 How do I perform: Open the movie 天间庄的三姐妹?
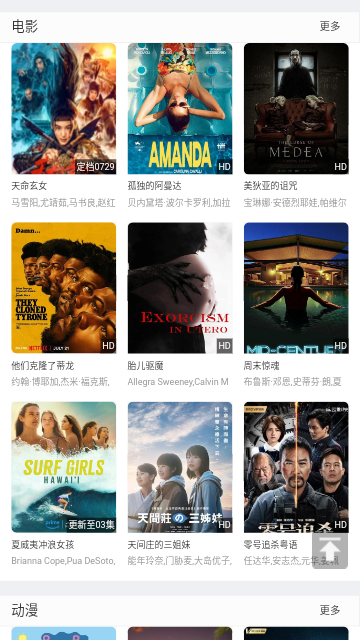[x=180, y=467]
